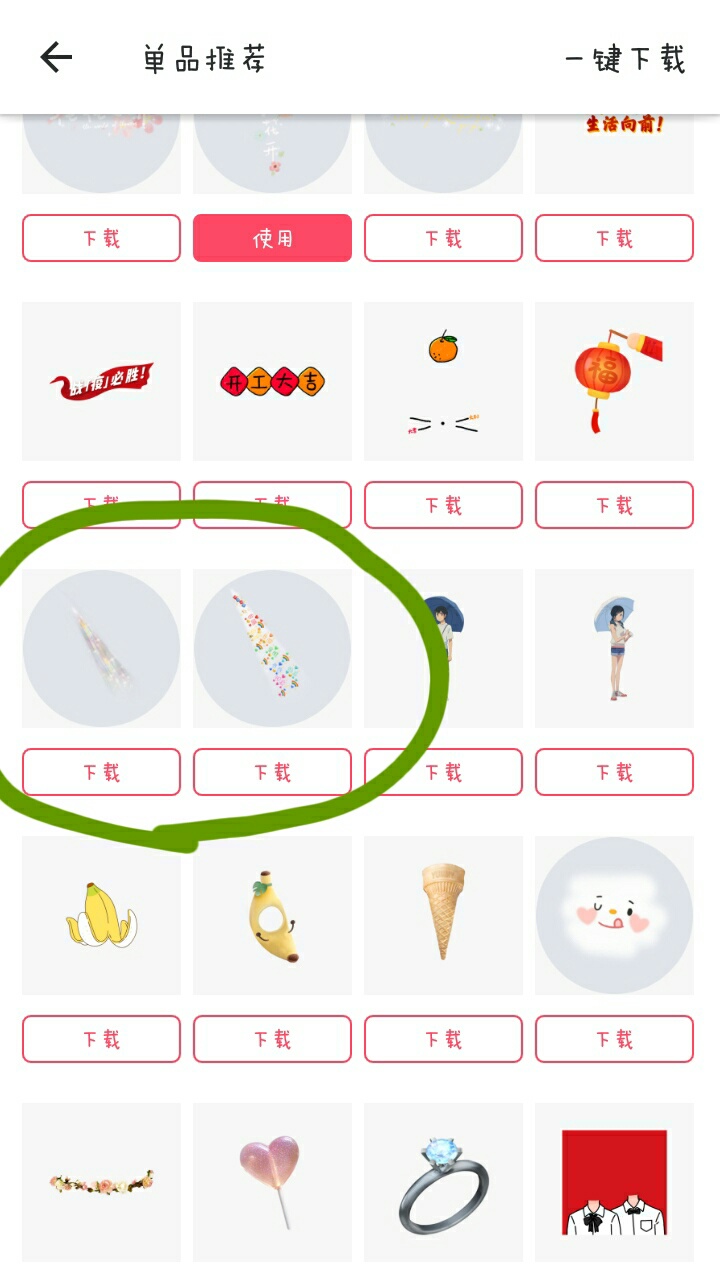Screen dimensions: 720x1280
Task: Tap 下载 under the ice cream cone
Action: pos(443,1039)
